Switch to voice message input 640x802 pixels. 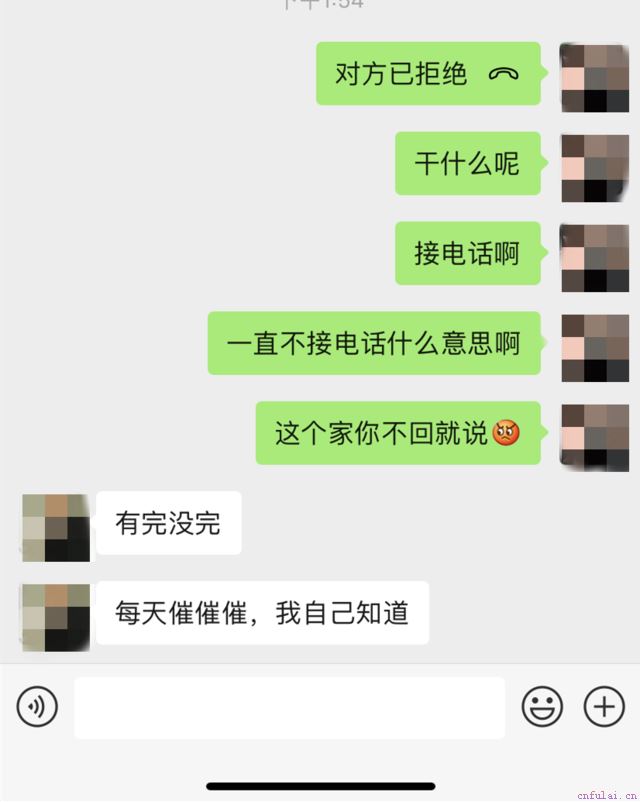point(37,707)
